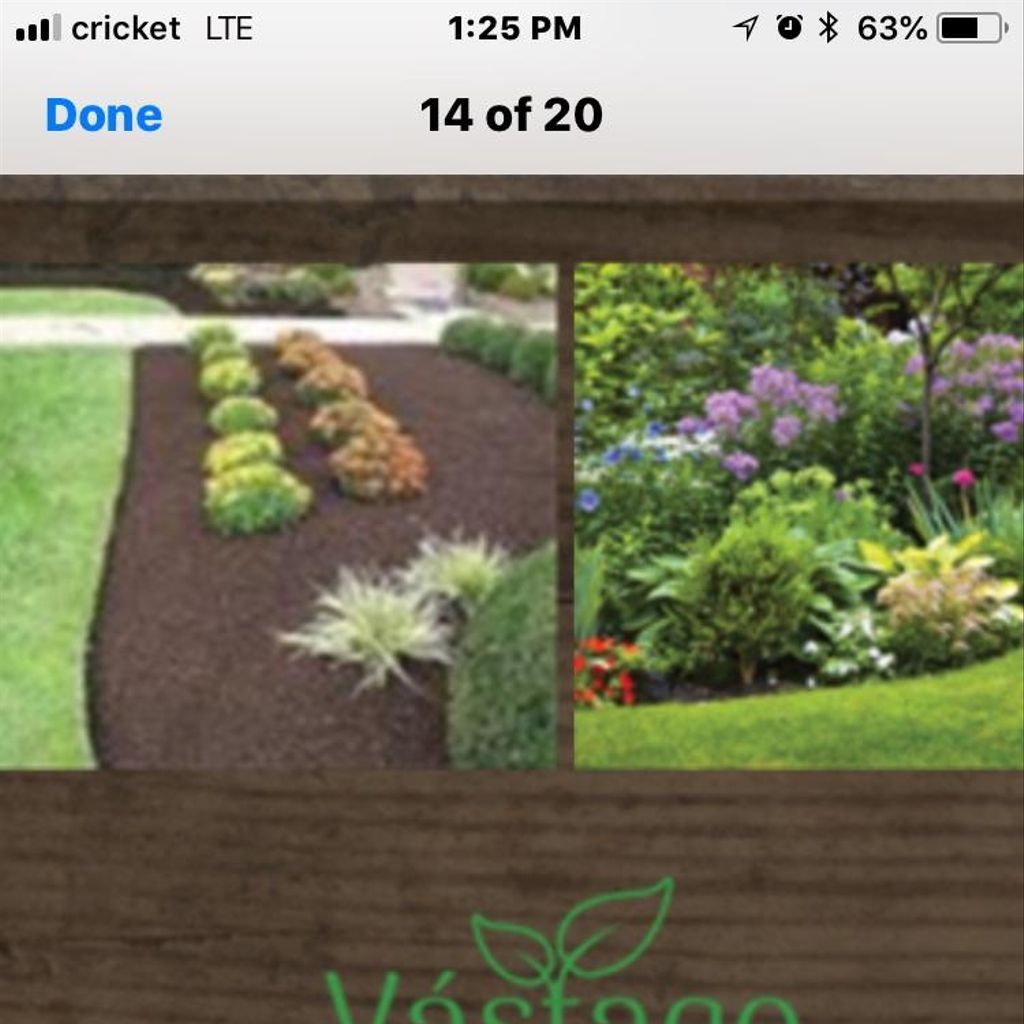Tap Done to close the photo viewer

point(103,116)
